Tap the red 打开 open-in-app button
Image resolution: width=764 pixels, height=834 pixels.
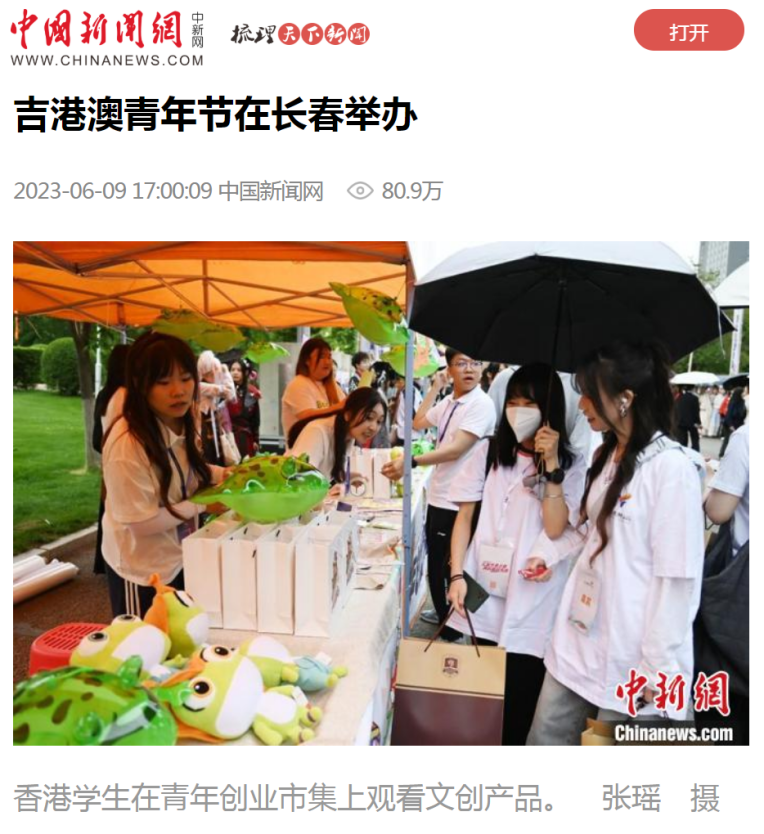[x=688, y=31]
